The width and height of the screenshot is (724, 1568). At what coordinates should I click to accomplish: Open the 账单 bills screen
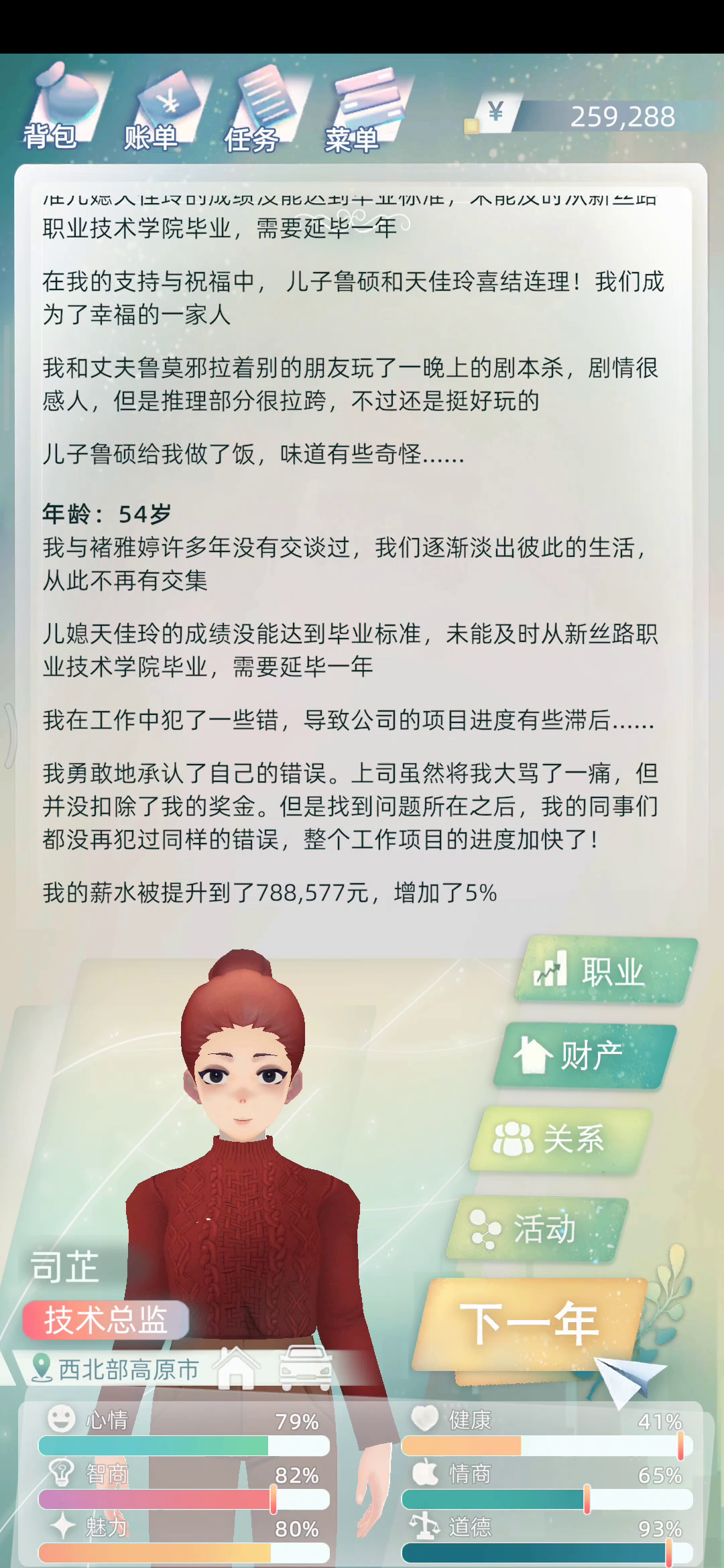pyautogui.click(x=161, y=111)
